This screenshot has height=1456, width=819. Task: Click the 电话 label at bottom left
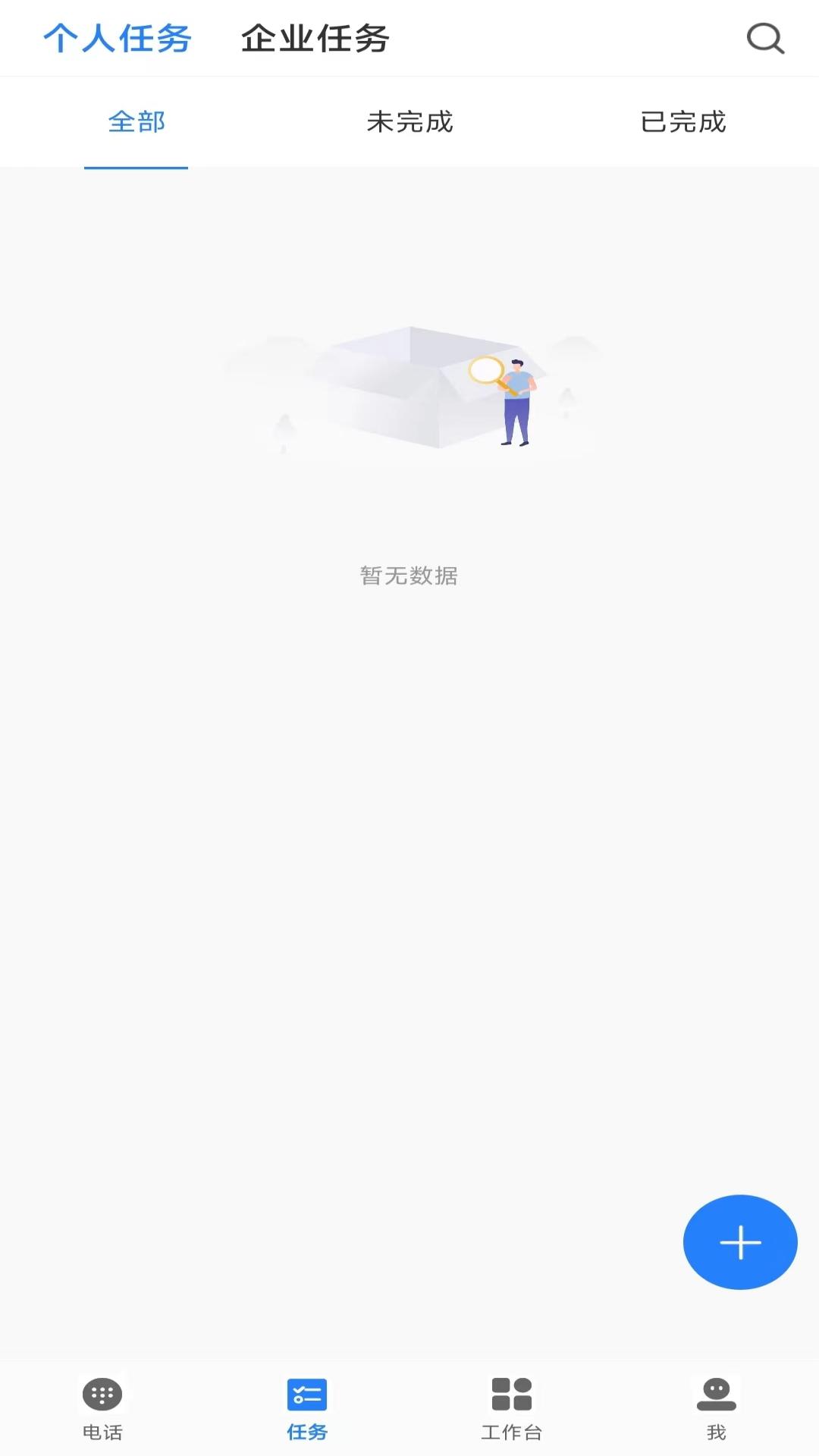101,1432
